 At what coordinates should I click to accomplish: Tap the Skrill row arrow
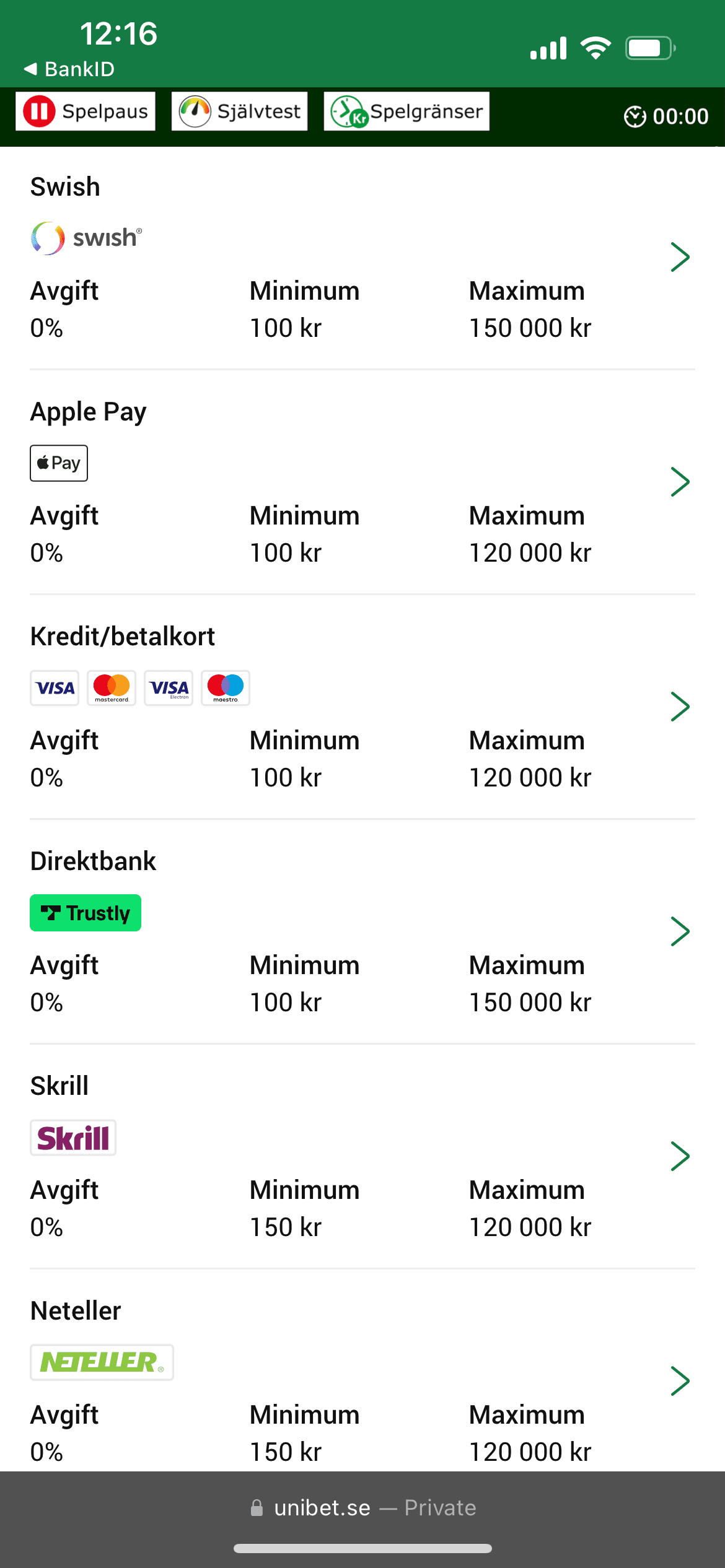(x=680, y=1155)
